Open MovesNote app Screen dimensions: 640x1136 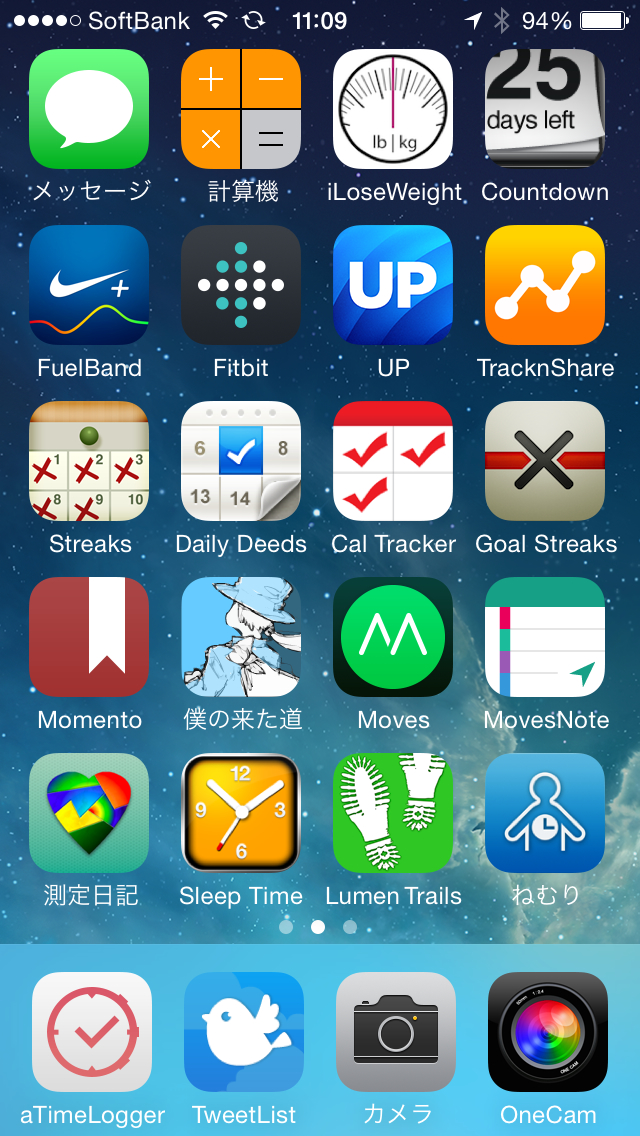click(545, 637)
